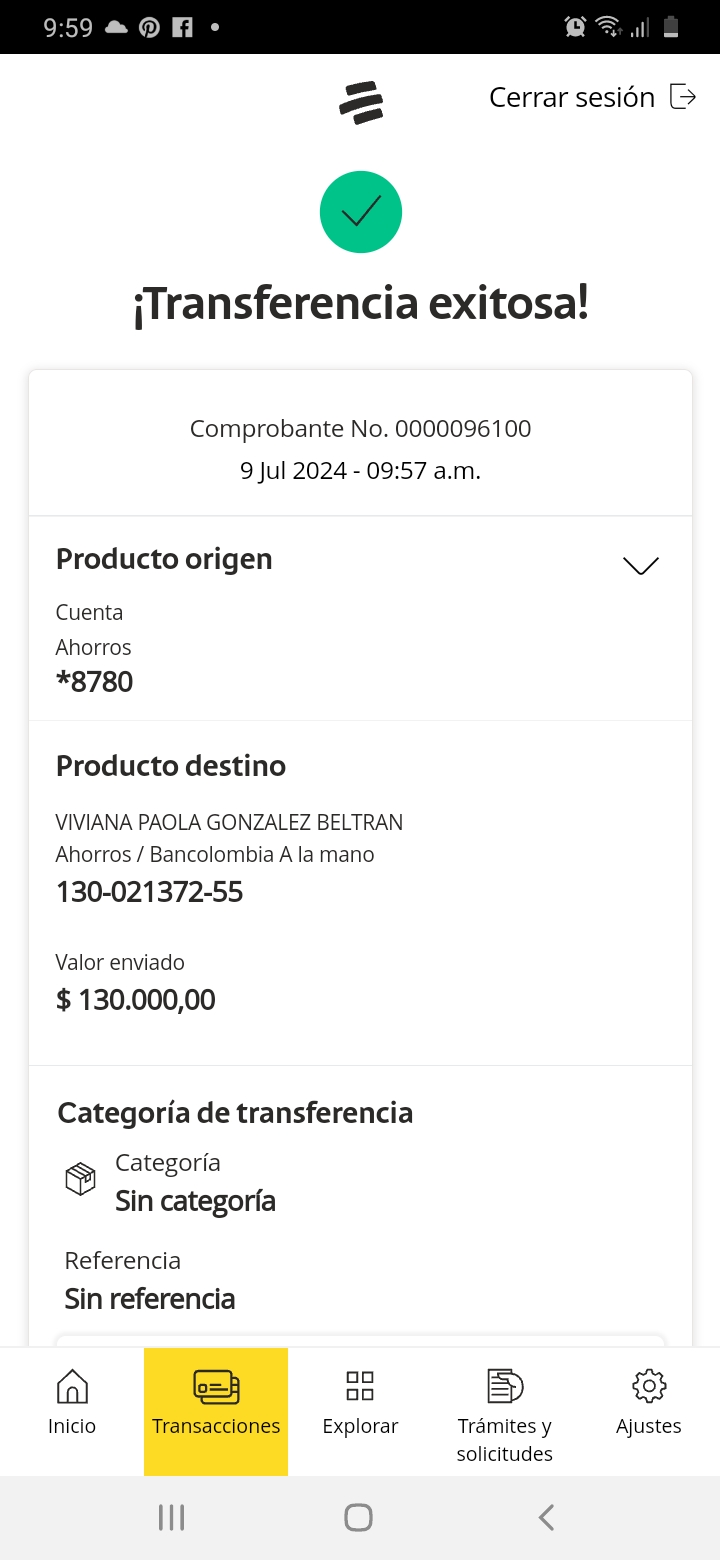Expand the Producto origen details
Screen dimensions: 720x1560
click(640, 565)
